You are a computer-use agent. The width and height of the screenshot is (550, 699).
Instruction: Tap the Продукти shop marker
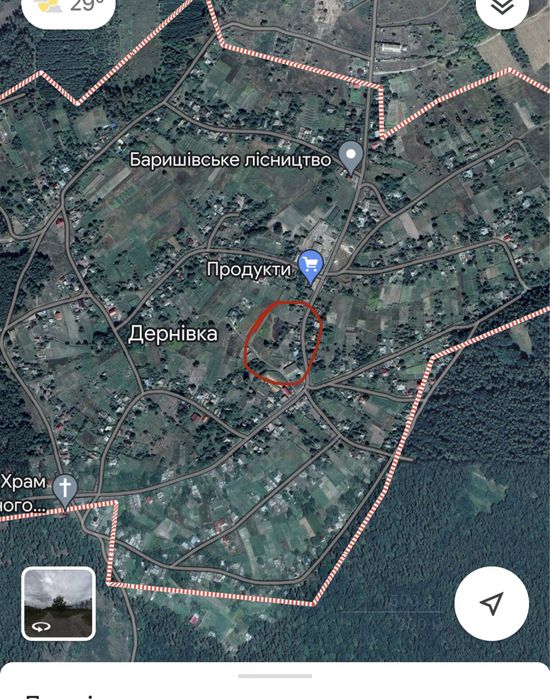pyautogui.click(x=311, y=267)
